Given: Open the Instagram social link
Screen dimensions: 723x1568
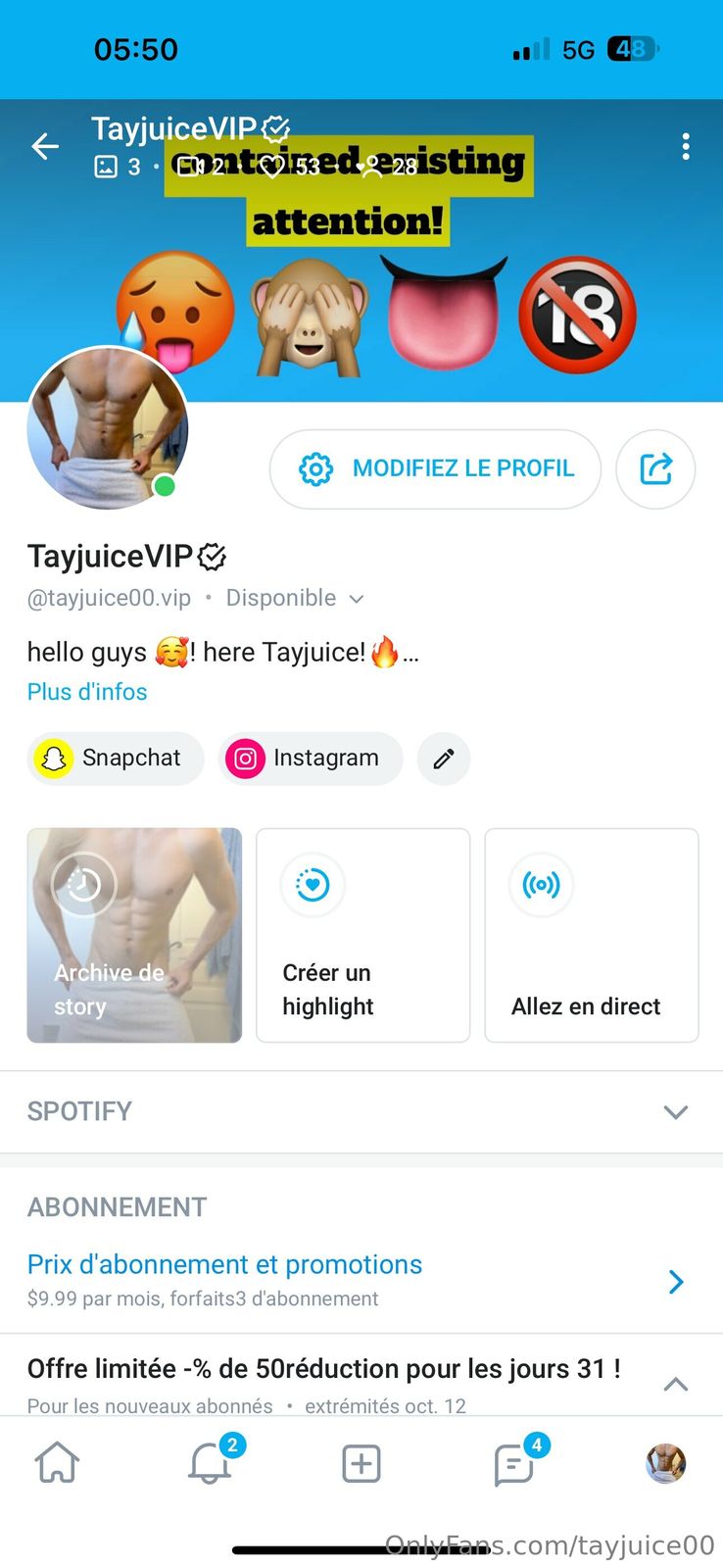Looking at the screenshot, I should (x=310, y=759).
